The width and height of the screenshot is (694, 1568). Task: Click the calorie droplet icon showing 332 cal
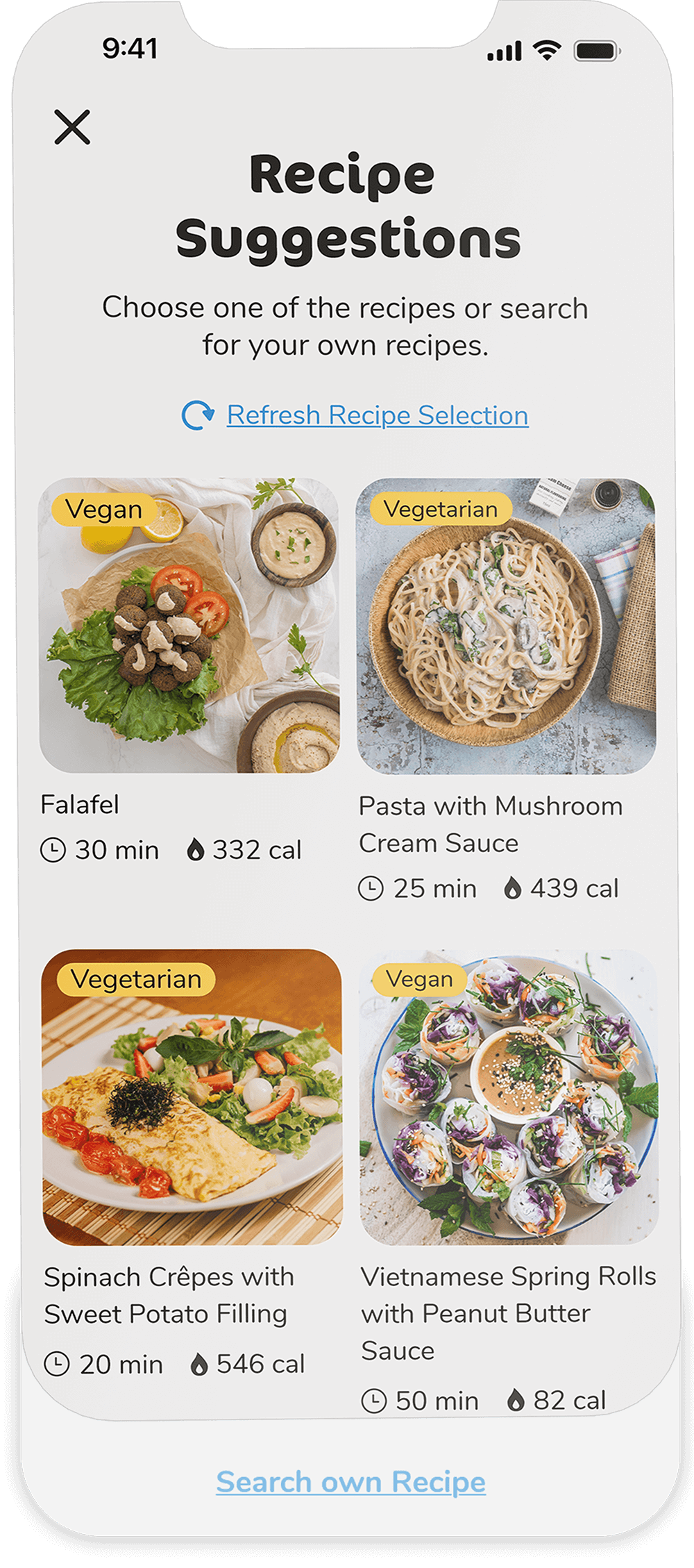196,849
